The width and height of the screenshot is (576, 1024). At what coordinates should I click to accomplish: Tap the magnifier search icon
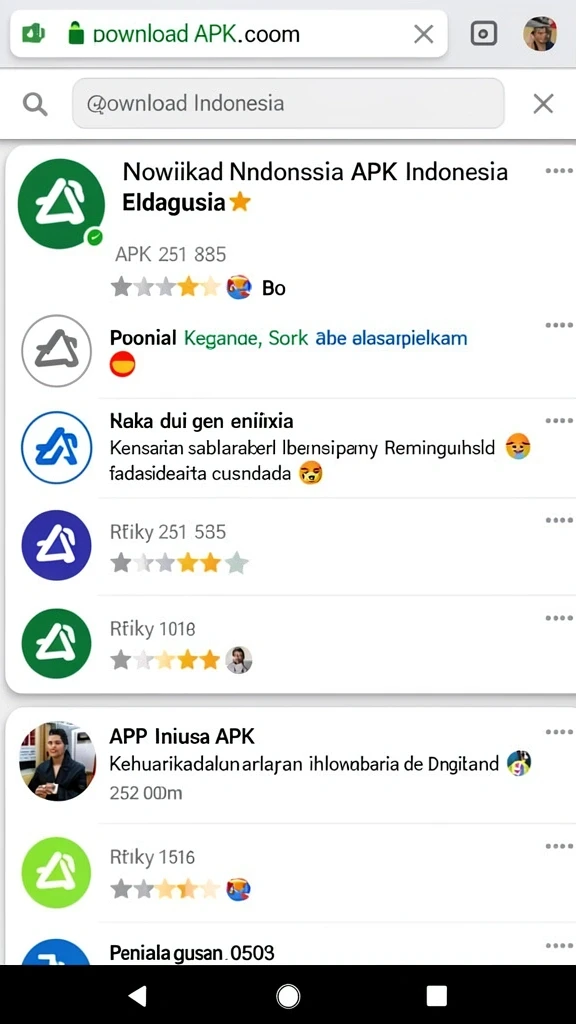tap(35, 104)
